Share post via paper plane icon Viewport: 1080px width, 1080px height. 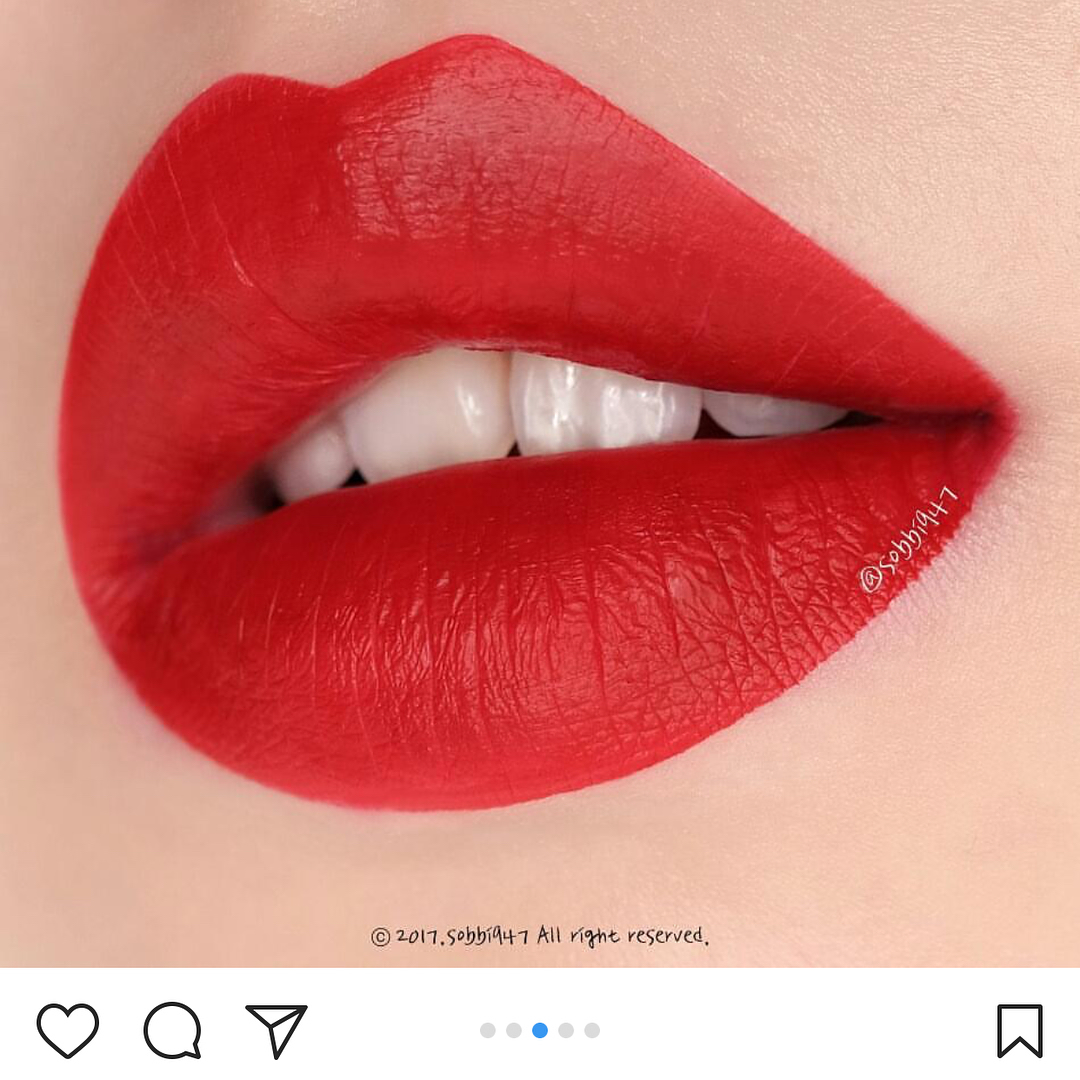coord(276,1030)
